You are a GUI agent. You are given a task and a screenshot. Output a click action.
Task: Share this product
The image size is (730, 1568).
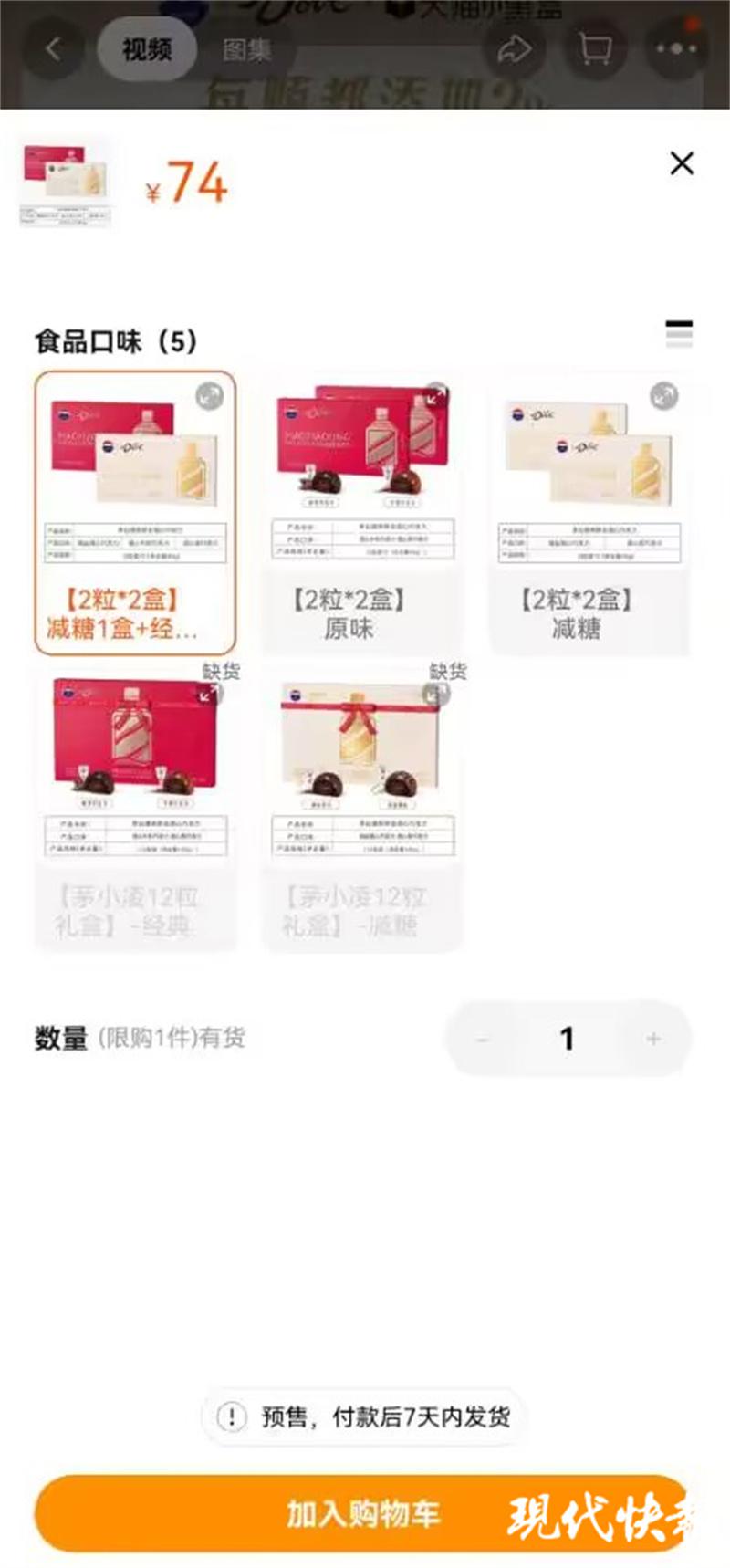514,48
